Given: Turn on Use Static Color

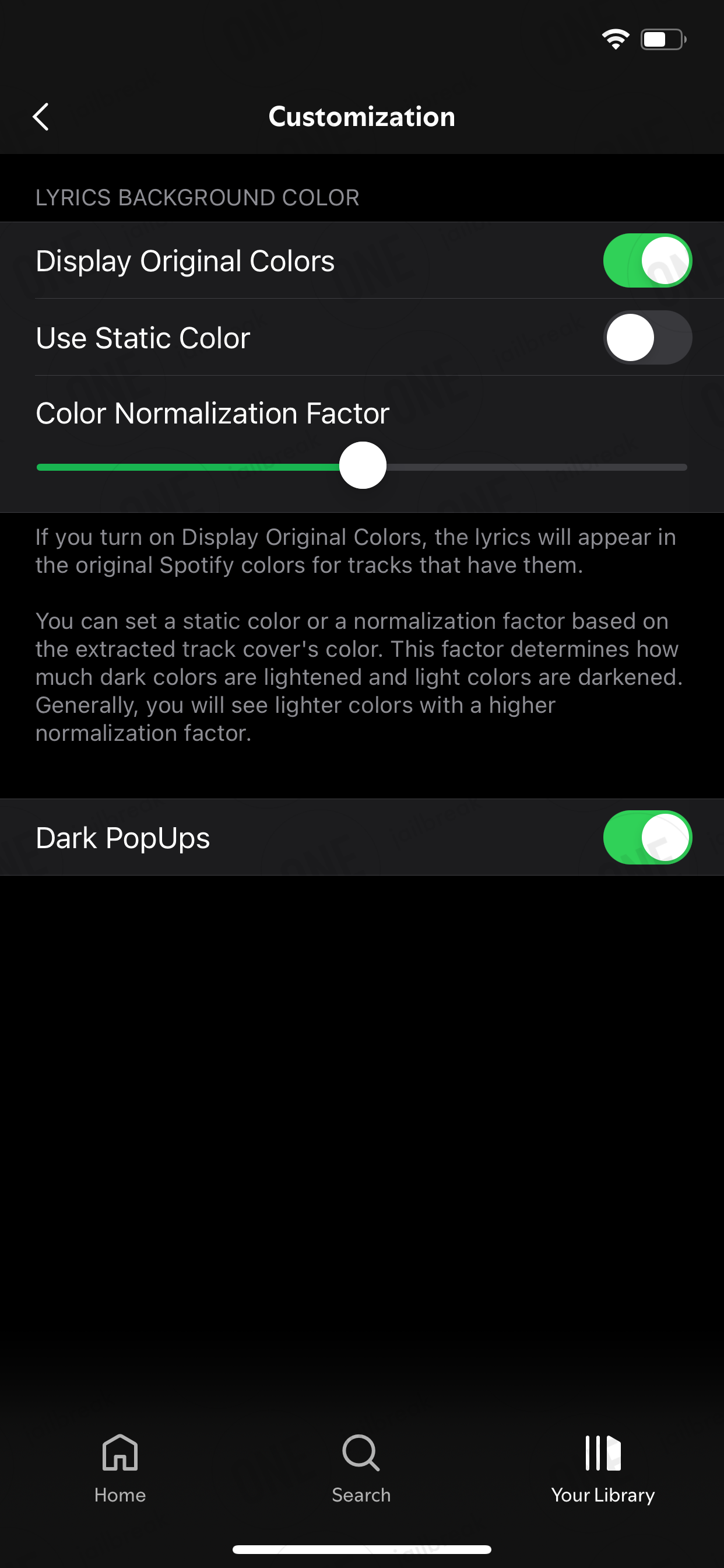Looking at the screenshot, I should click(647, 337).
